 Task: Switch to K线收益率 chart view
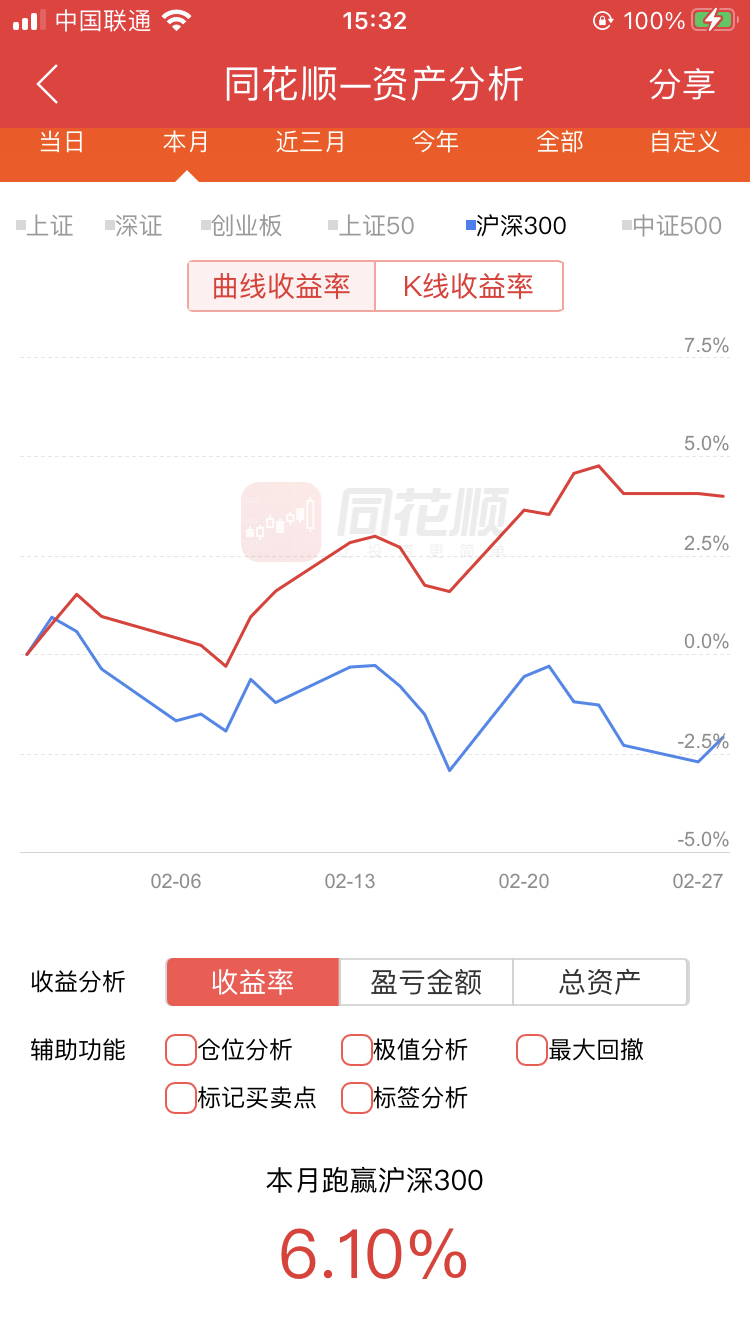[x=469, y=287]
